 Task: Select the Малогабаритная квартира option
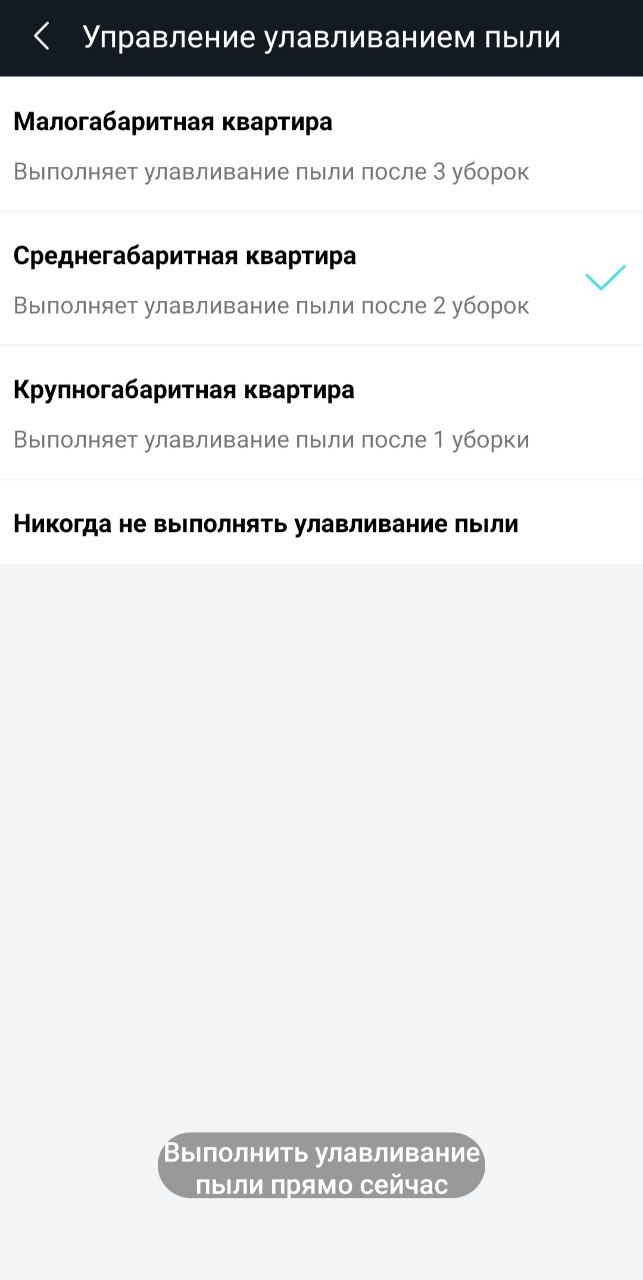point(320,146)
